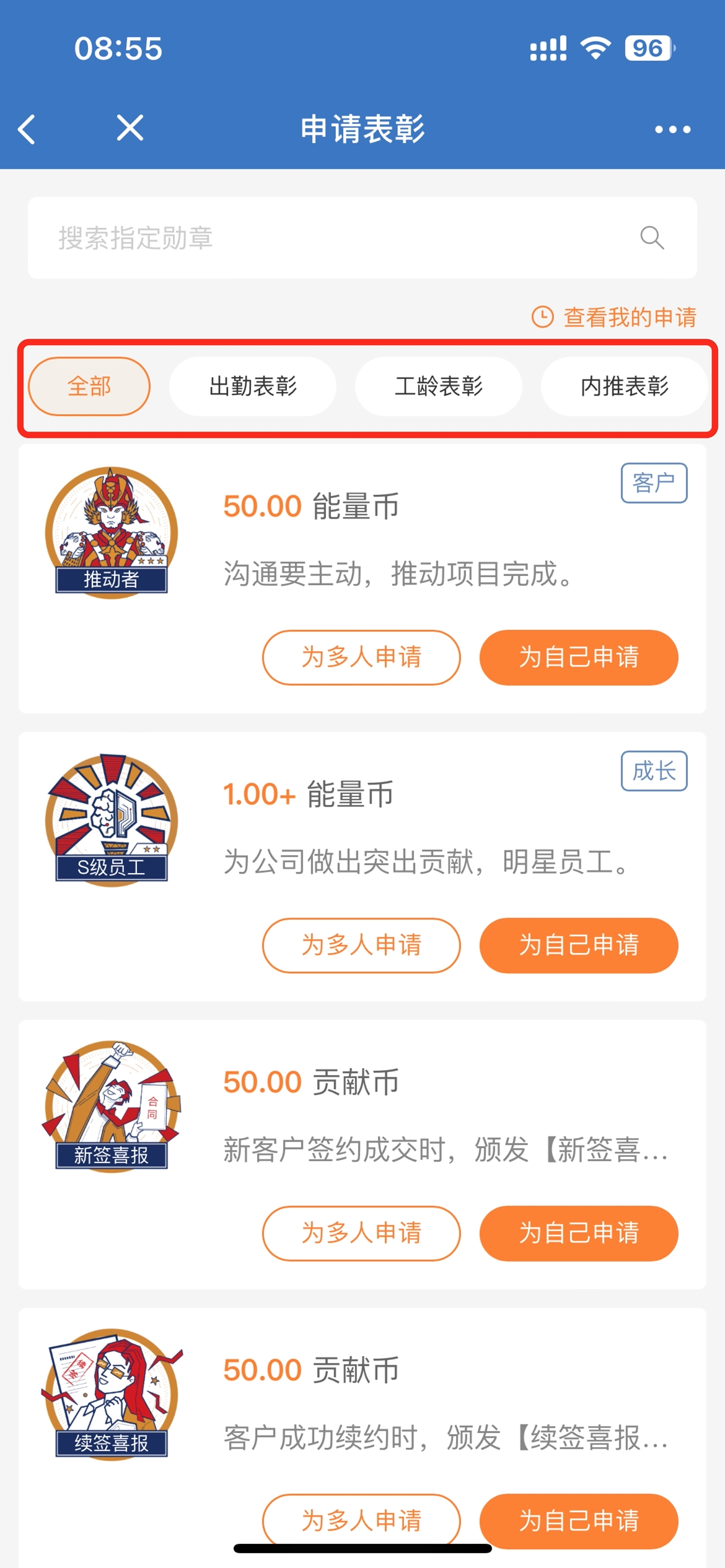This screenshot has width=725, height=1568.
Task: Tap 为多人申请 for the 推动者 badge
Action: [x=361, y=658]
